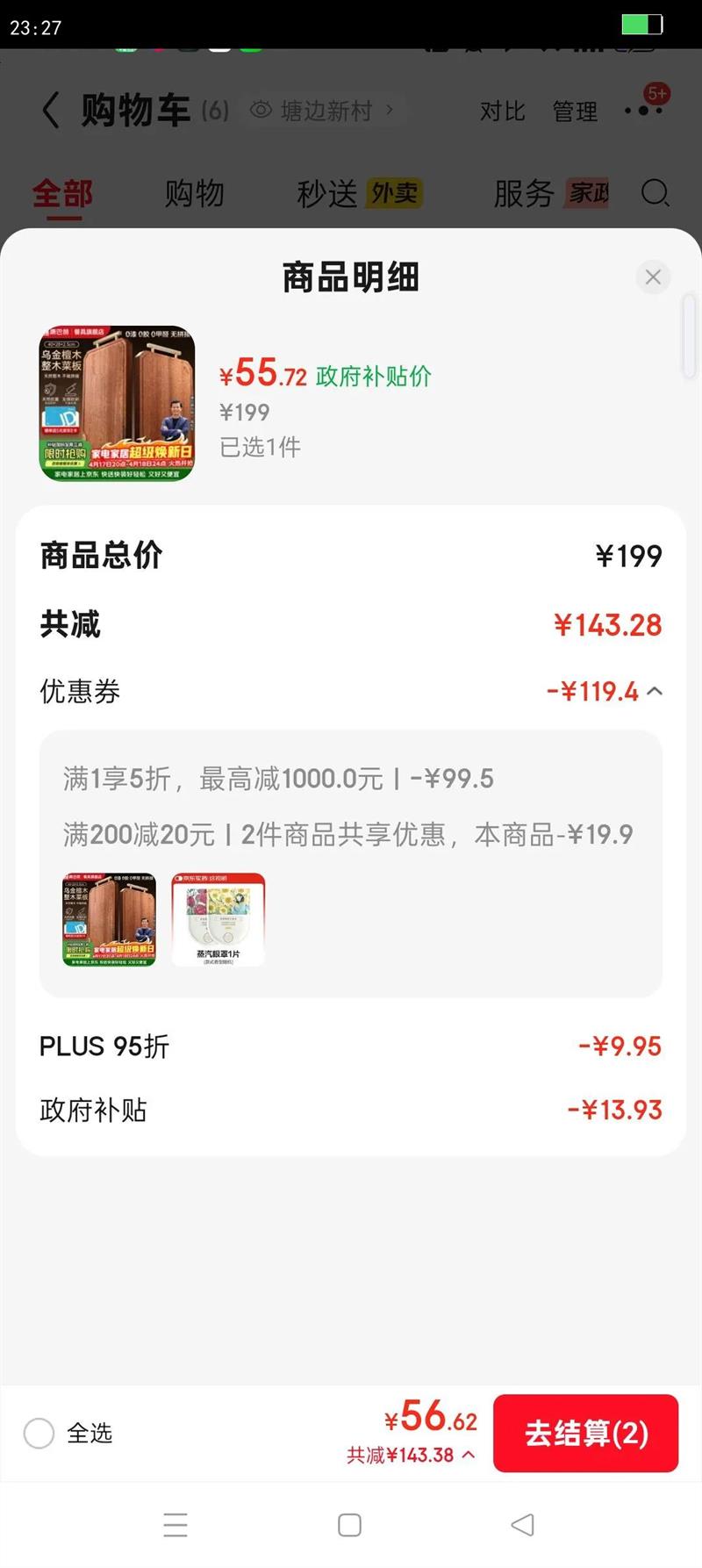
Task: Tap 去结算(2) to checkout
Action: click(x=586, y=1432)
